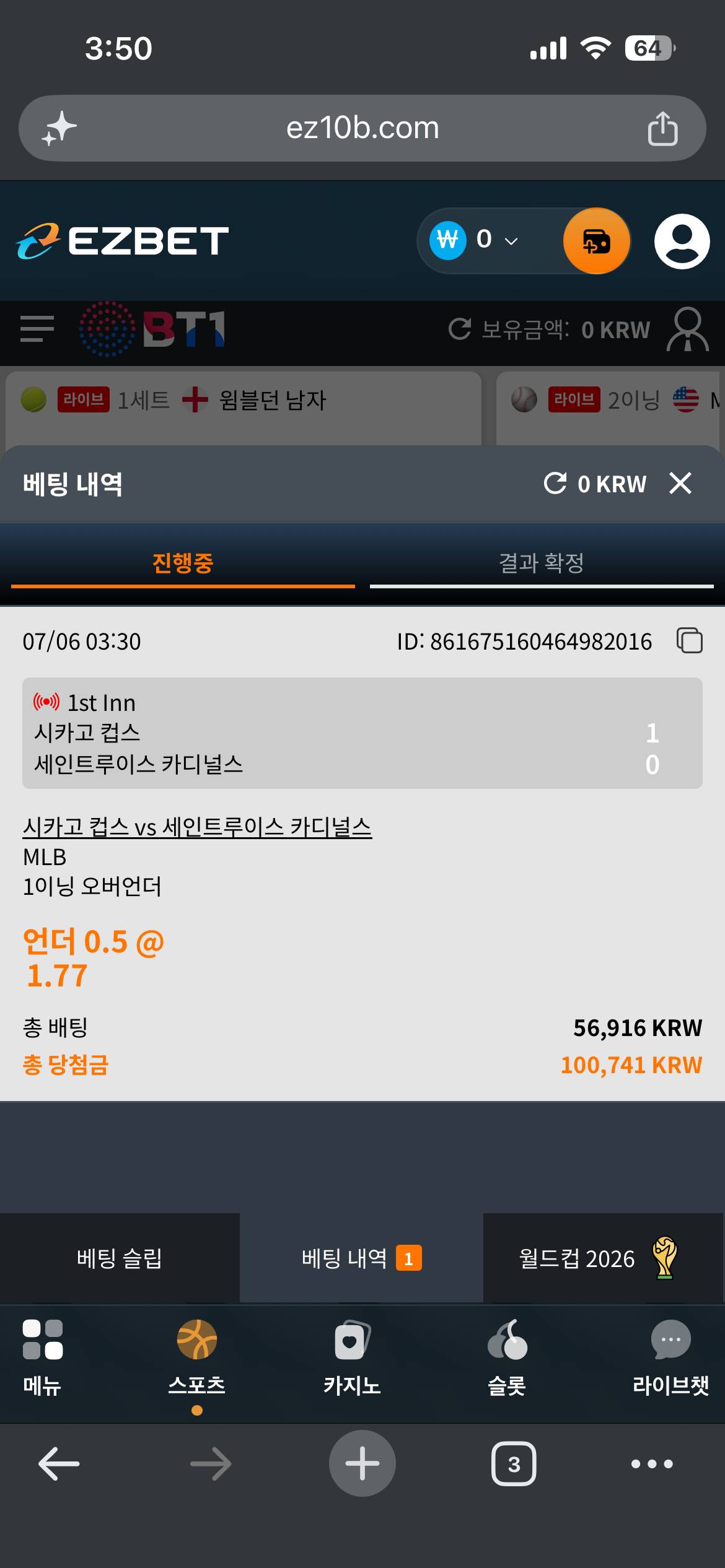Go to 카지노 section
The image size is (725, 1568).
351,1357
